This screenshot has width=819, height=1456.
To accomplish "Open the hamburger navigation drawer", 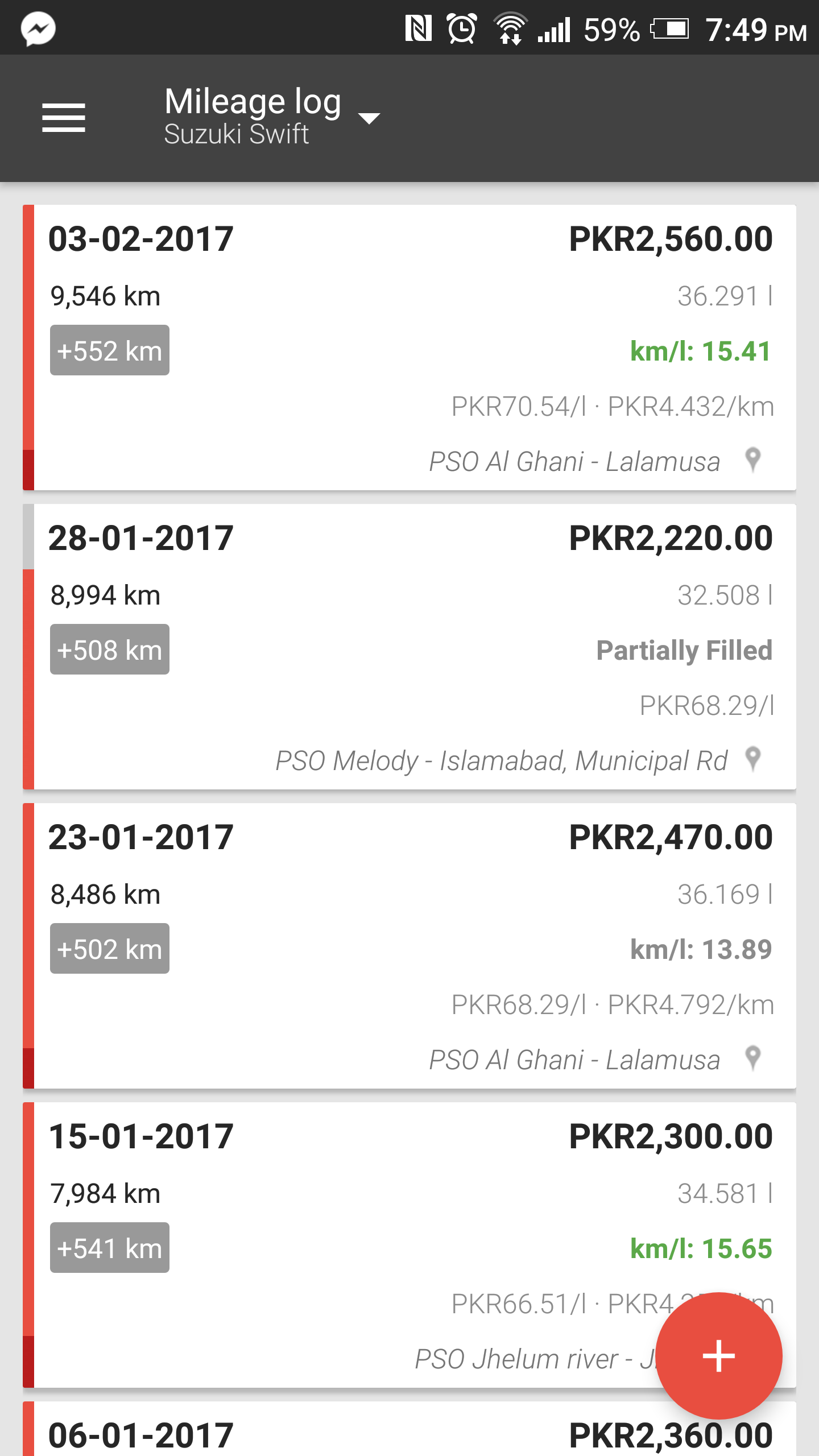I will coord(64,118).
